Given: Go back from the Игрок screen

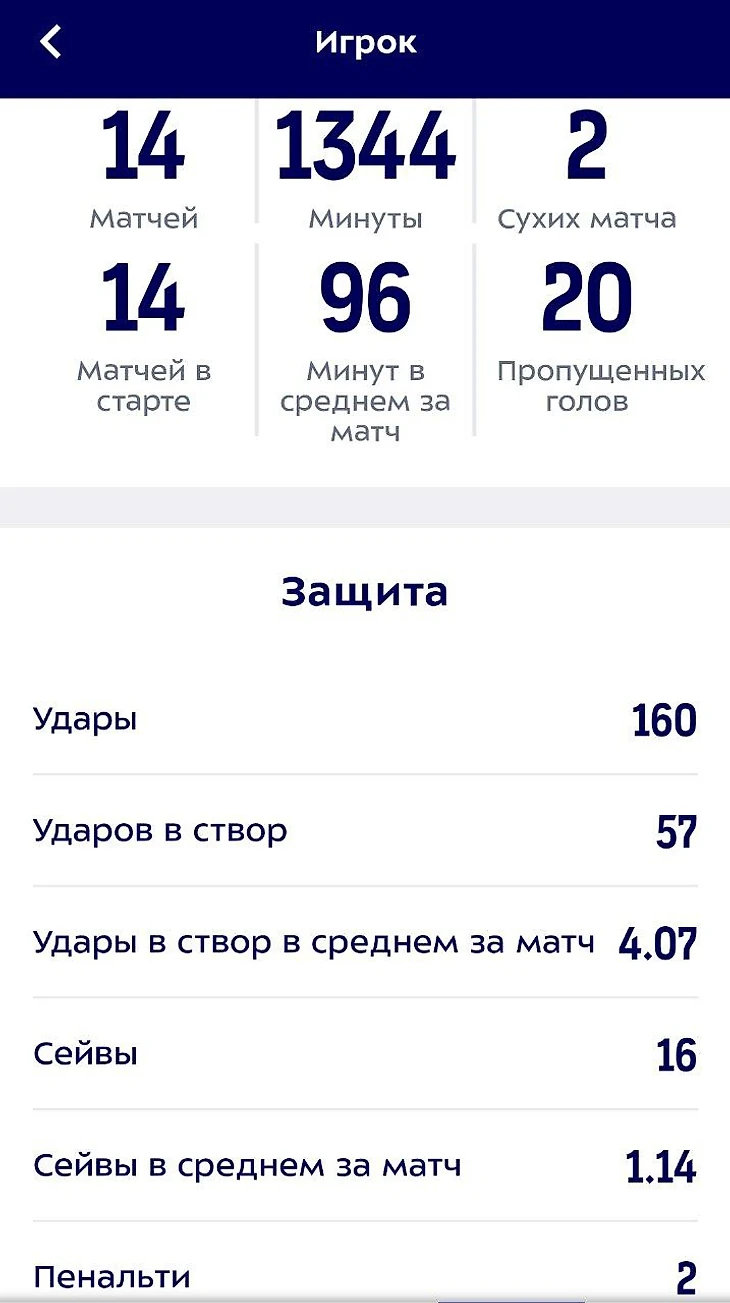Looking at the screenshot, I should (50, 42).
